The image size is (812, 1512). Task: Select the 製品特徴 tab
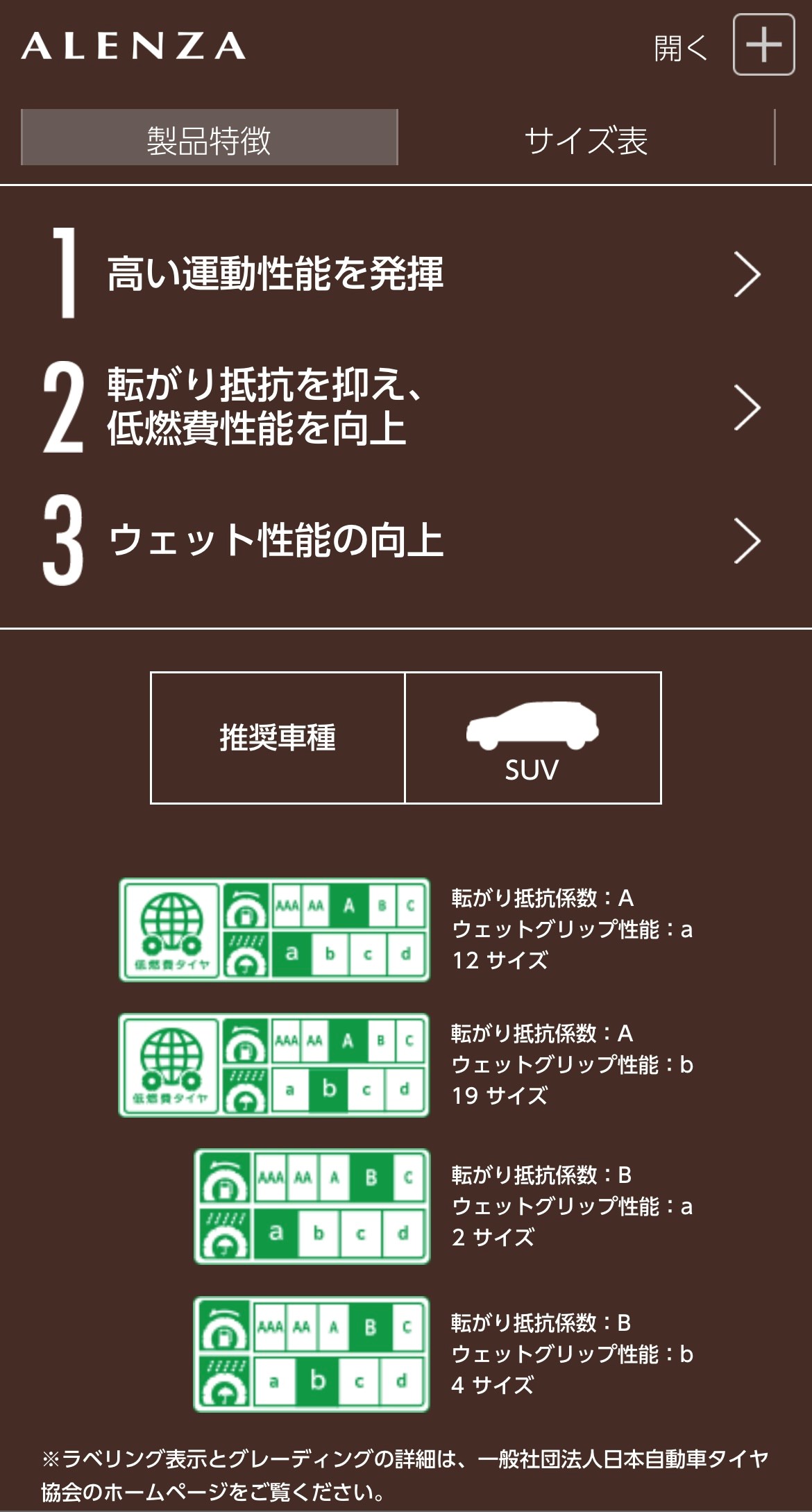point(209,137)
